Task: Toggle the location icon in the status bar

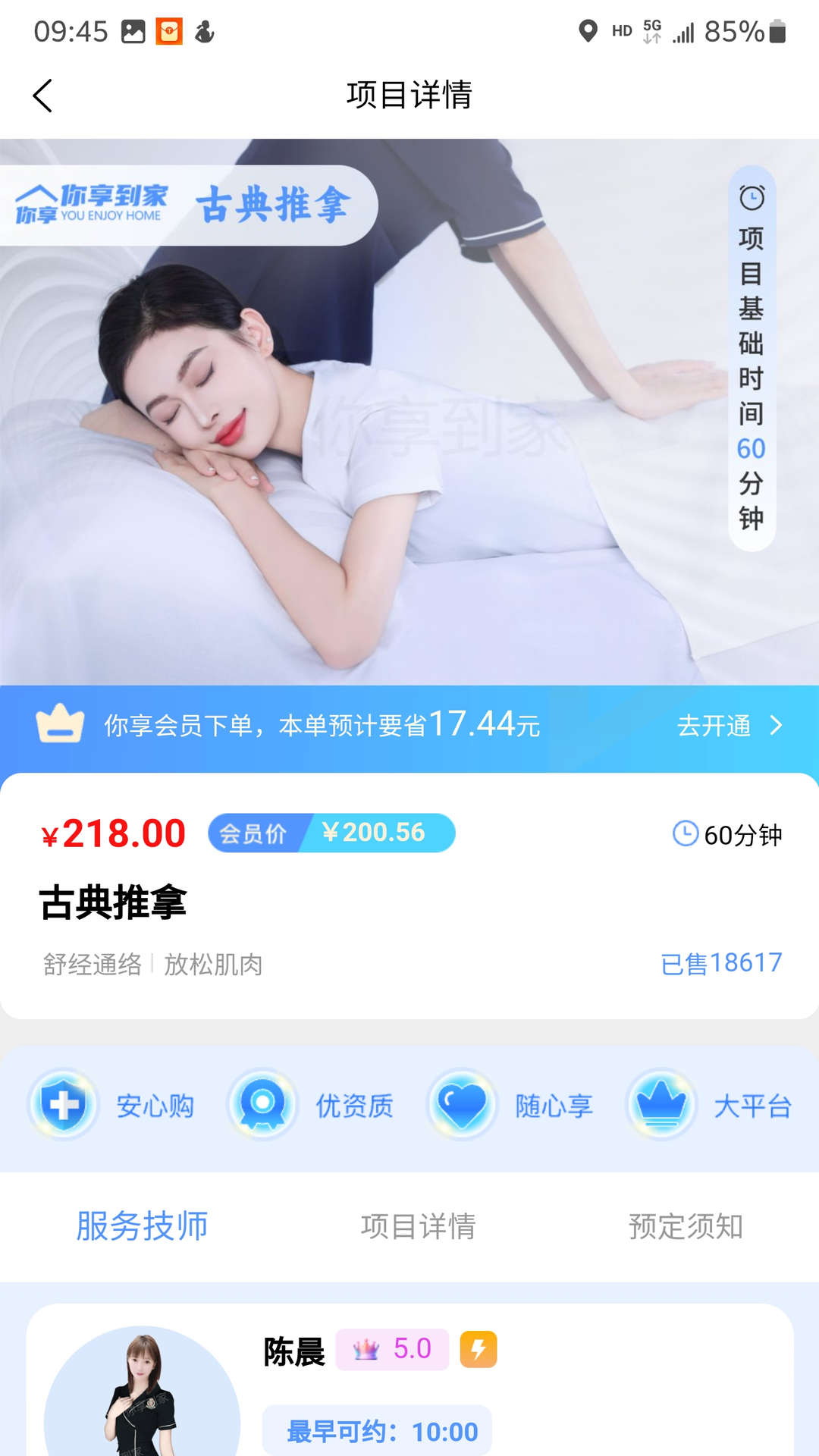Action: (x=588, y=31)
